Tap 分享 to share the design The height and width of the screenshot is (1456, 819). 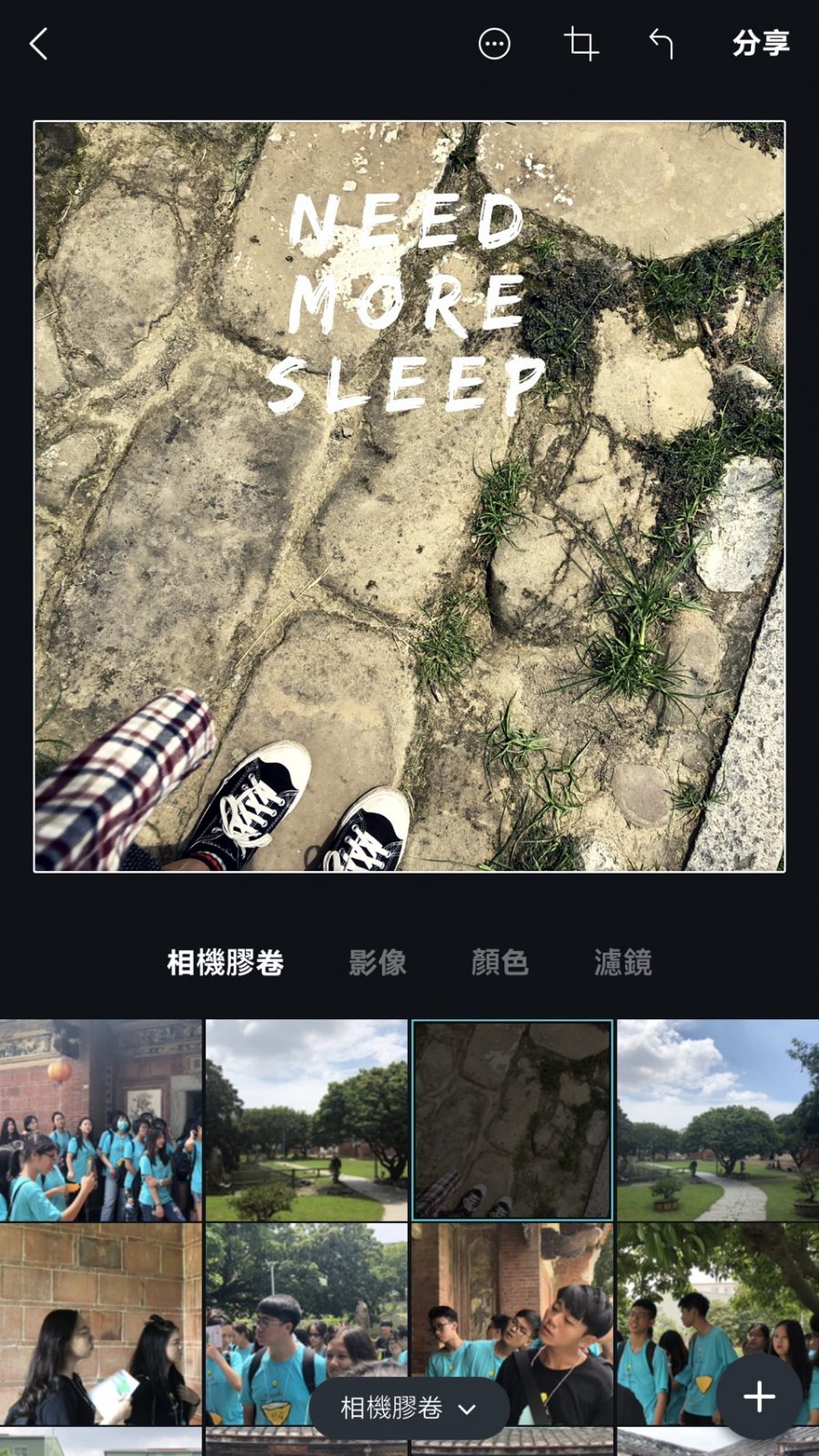pos(761,44)
